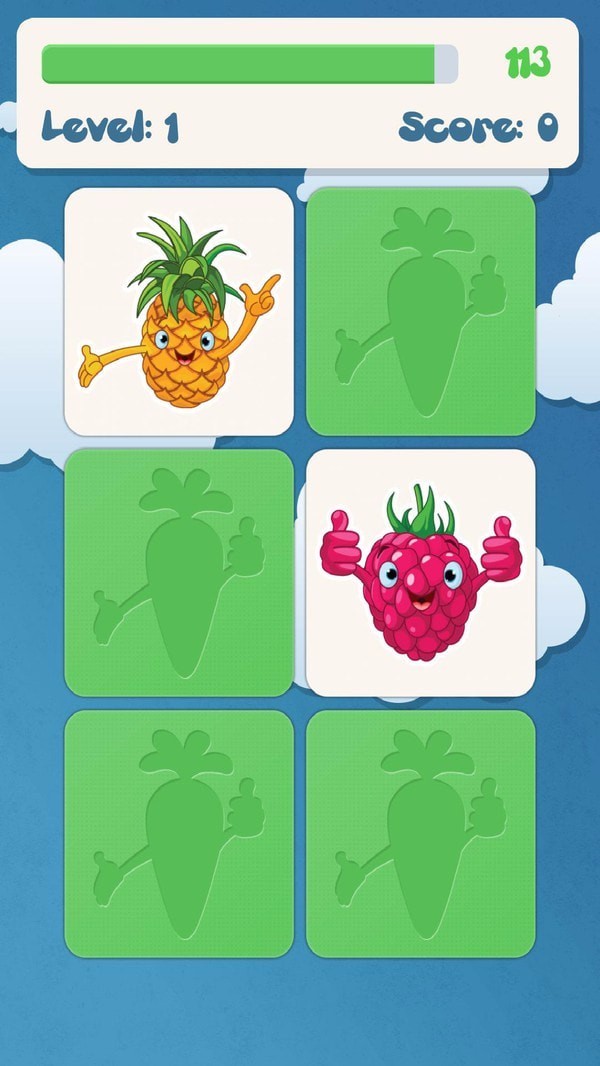Tap the revealed pineapple card

(179, 311)
